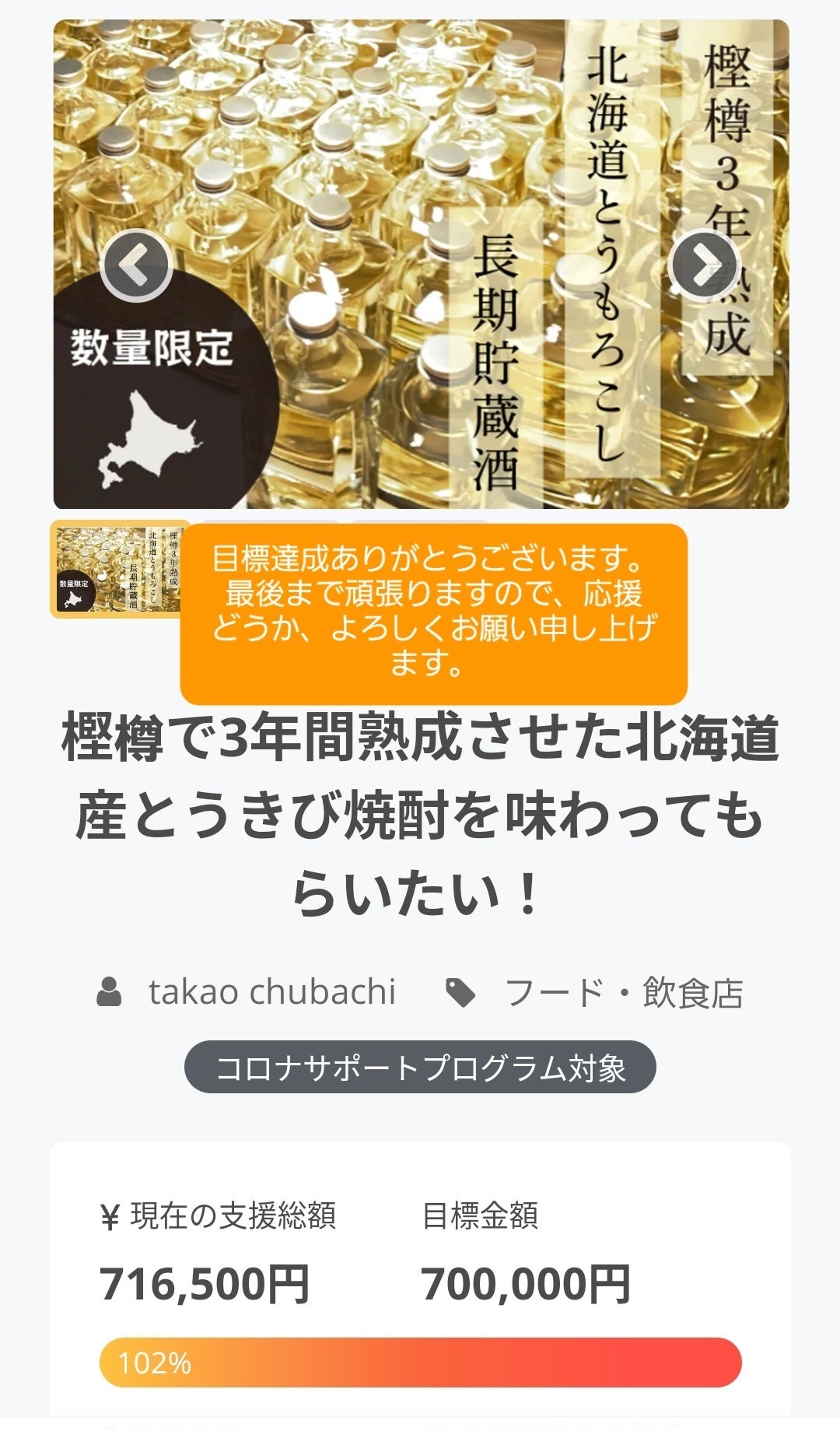The image size is (840, 1431).
Task: Open takao chubachi's profile
Action: (271, 992)
